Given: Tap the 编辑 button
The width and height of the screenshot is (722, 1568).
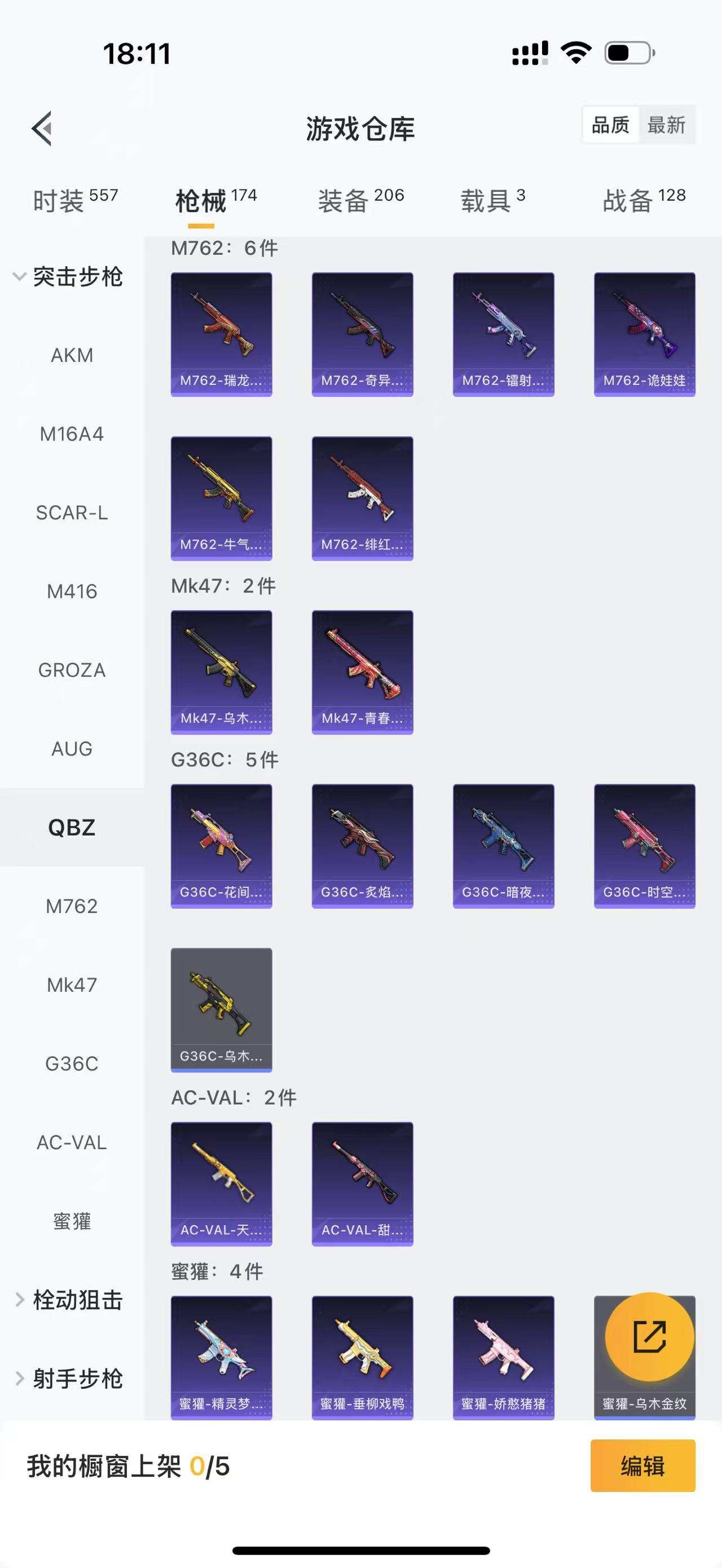Looking at the screenshot, I should tap(642, 1465).
